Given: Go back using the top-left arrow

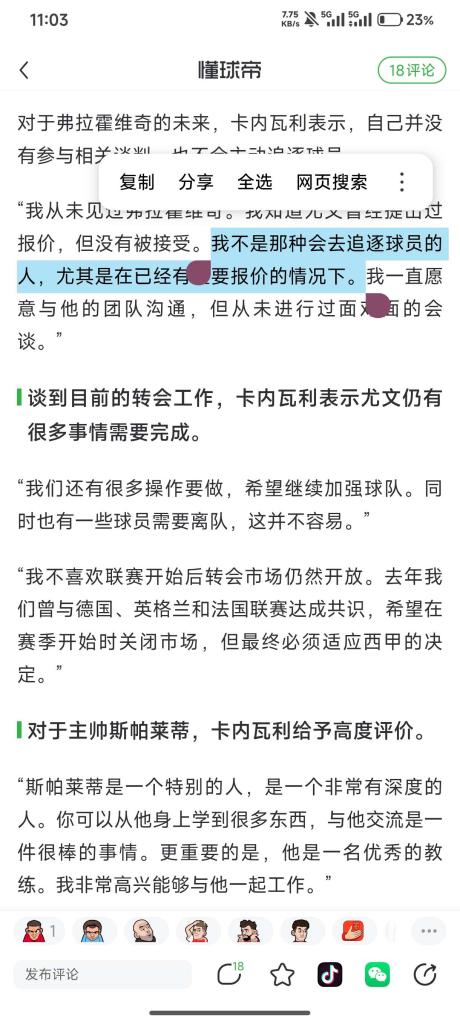Looking at the screenshot, I should [24, 70].
